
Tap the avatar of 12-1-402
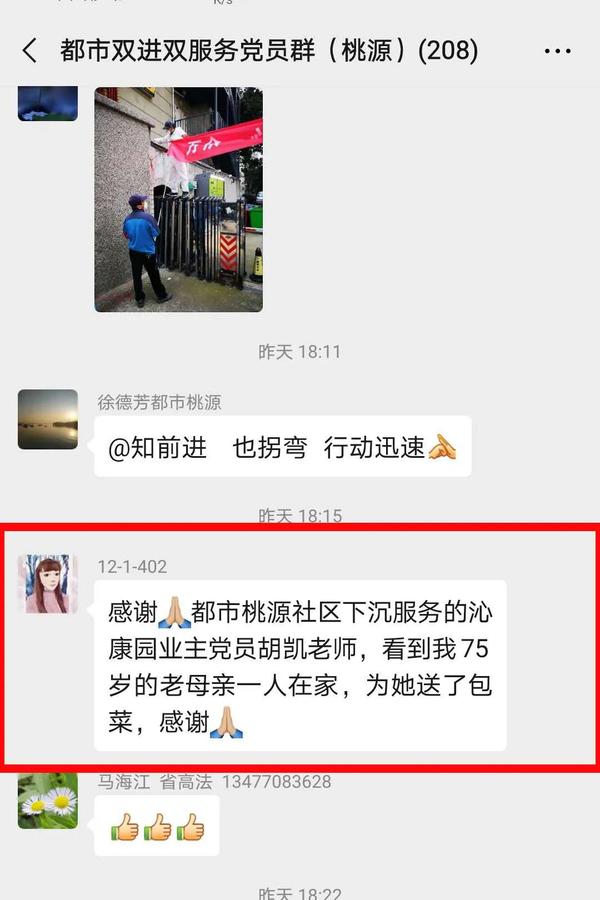point(48,584)
